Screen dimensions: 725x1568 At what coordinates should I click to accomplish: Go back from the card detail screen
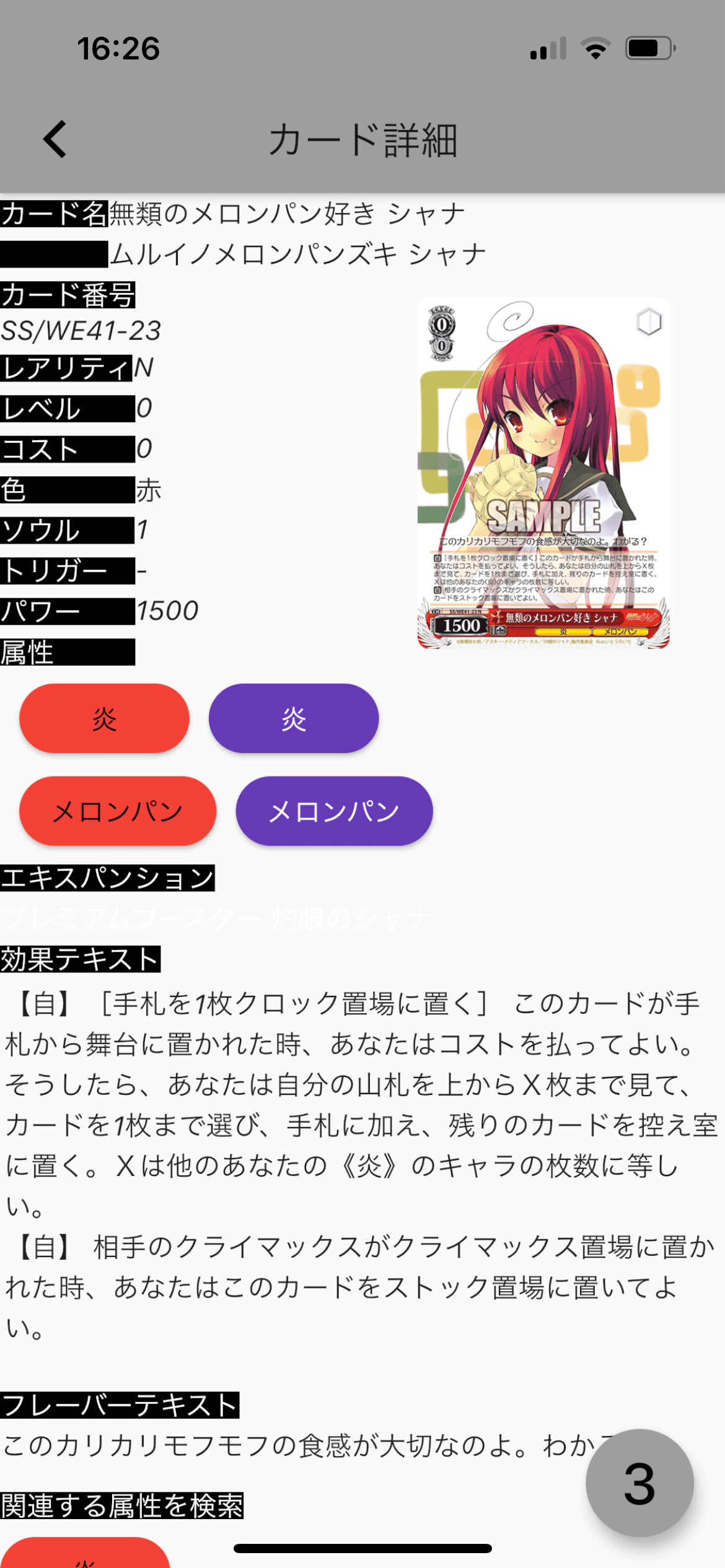click(x=55, y=139)
